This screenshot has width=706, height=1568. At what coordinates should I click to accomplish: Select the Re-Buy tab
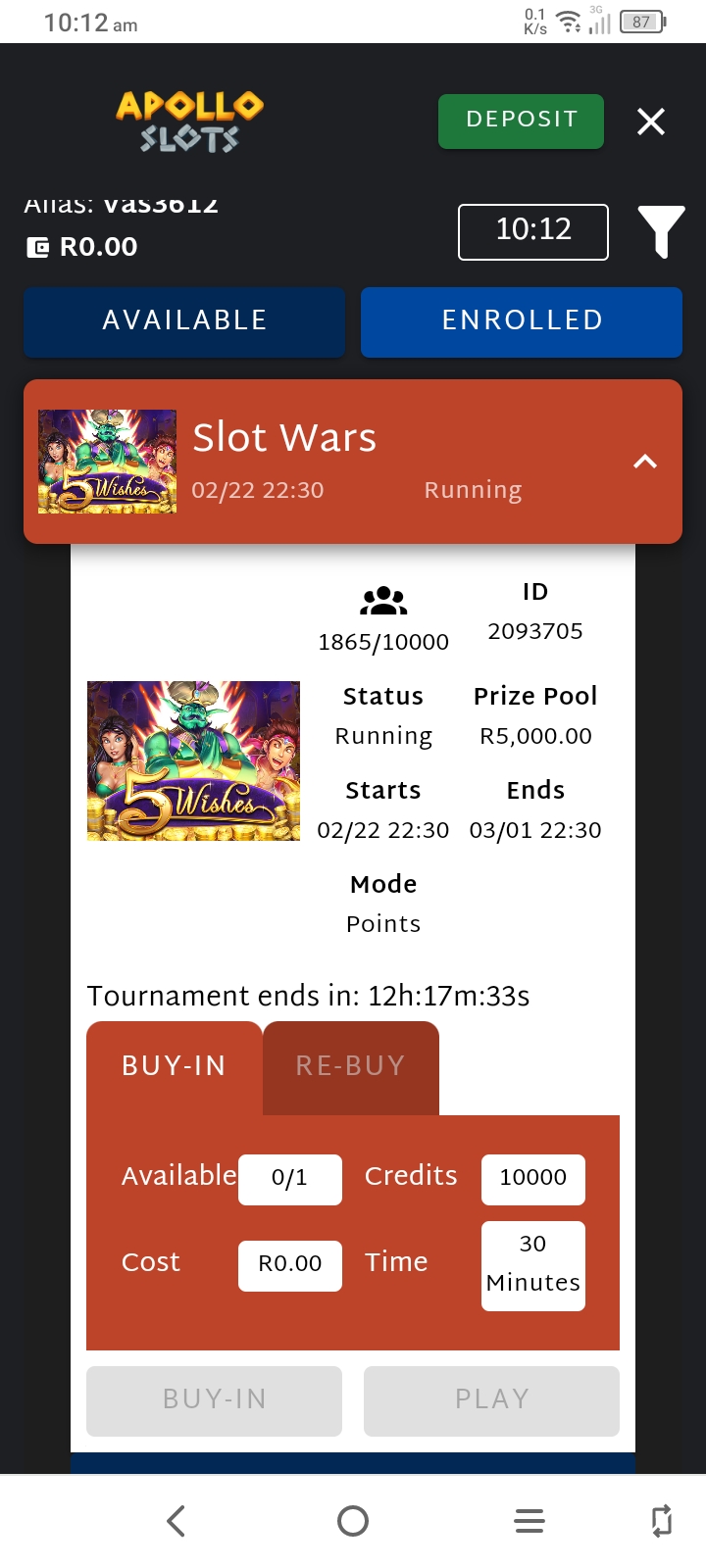[x=351, y=1066]
